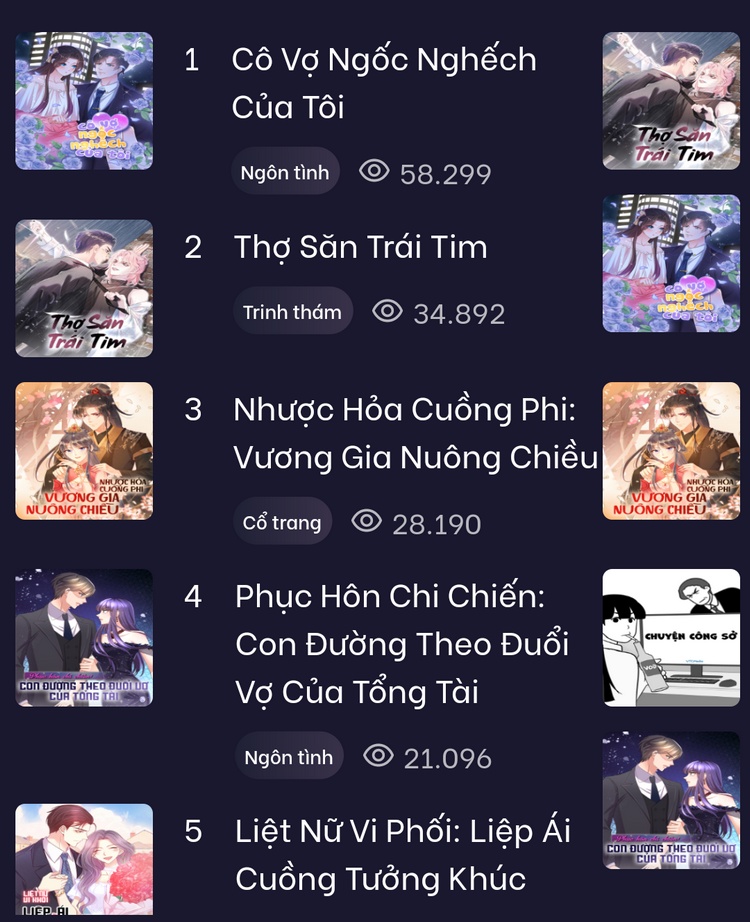750x922 pixels.
Task: Select rank number 1 in the list
Action: pos(191,61)
